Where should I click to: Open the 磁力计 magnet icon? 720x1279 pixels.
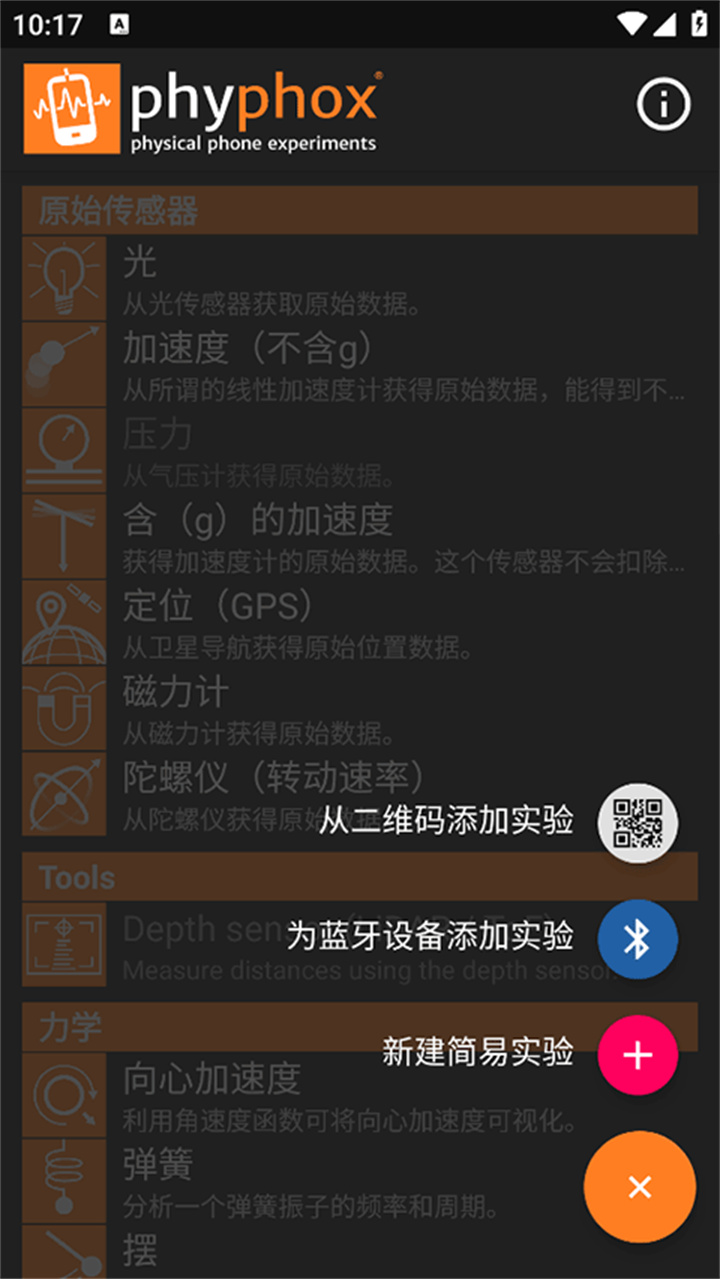63,708
